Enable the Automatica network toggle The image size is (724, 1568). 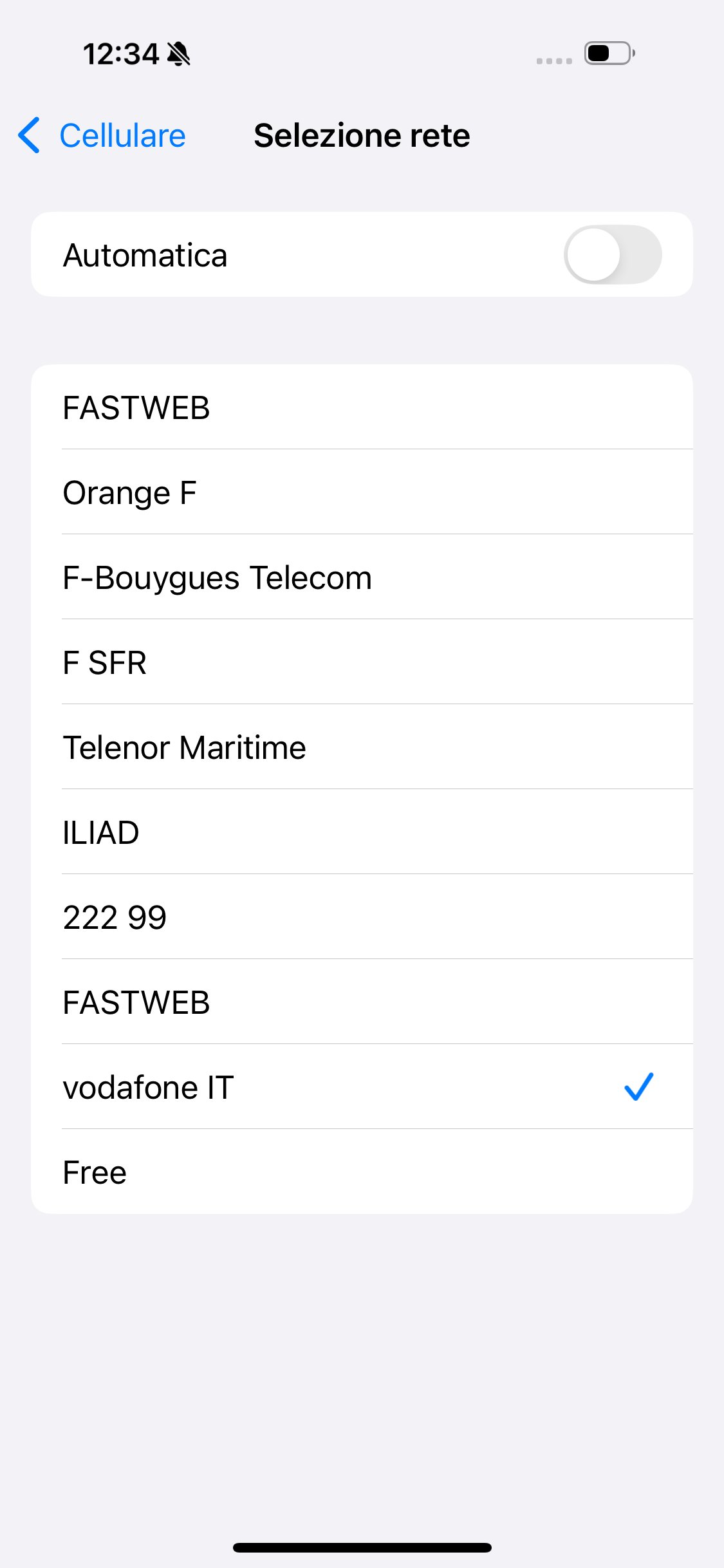[612, 255]
